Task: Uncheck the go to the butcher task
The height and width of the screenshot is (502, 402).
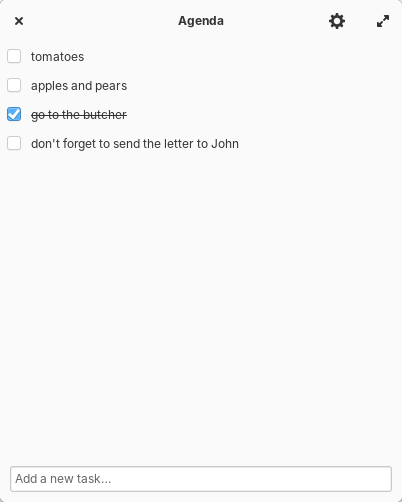Action: [14, 114]
